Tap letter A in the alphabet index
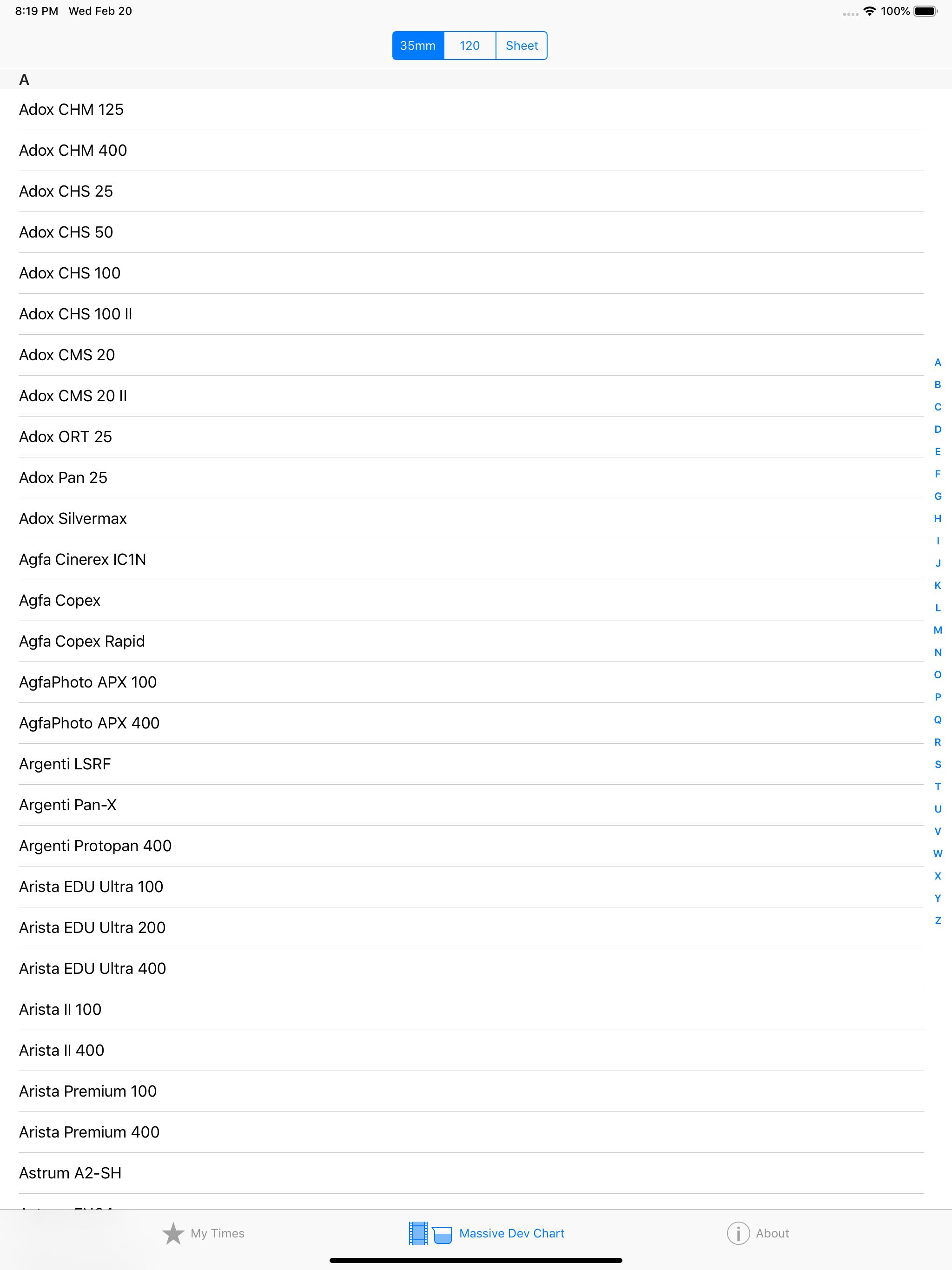952x1270 pixels. click(x=938, y=362)
